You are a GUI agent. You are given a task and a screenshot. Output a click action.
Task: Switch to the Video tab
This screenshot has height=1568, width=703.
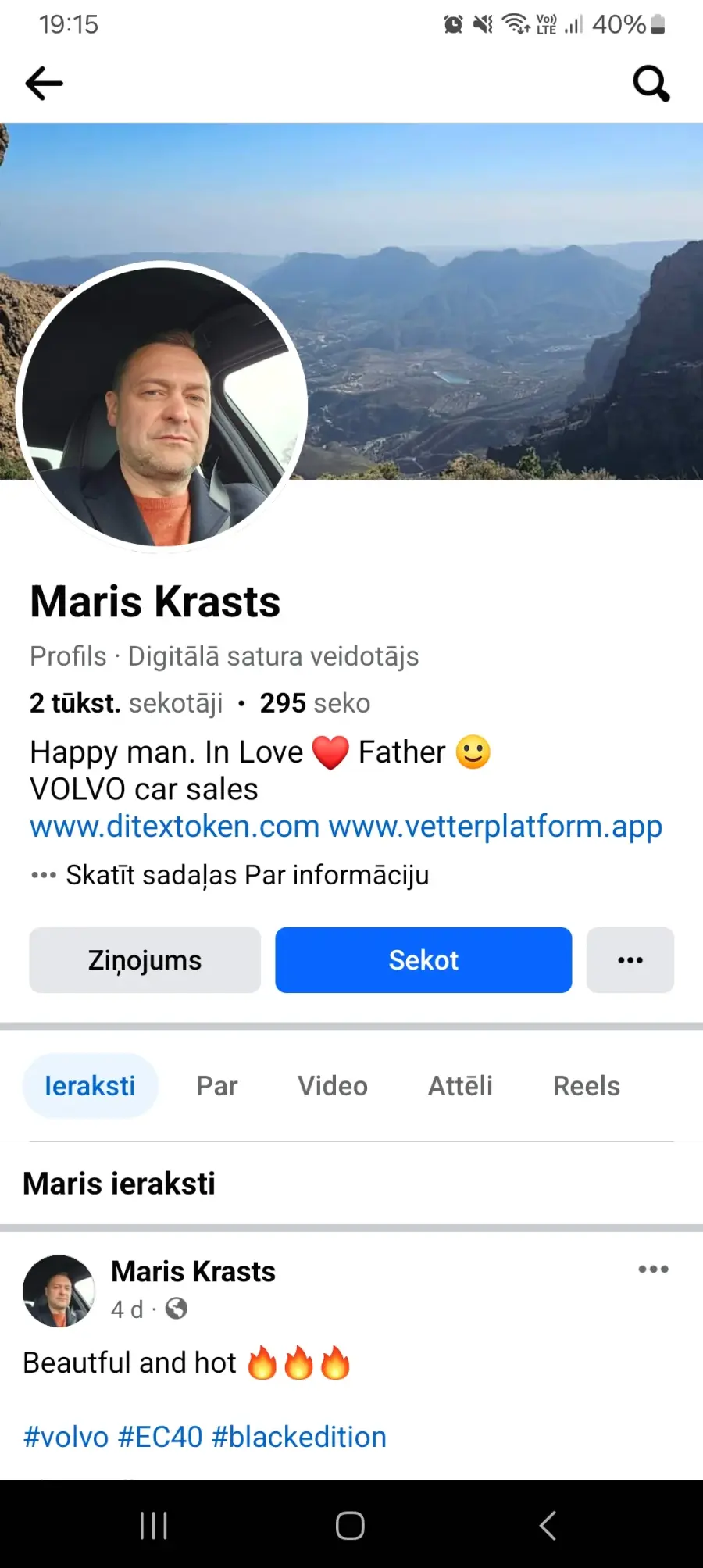[x=333, y=1086]
